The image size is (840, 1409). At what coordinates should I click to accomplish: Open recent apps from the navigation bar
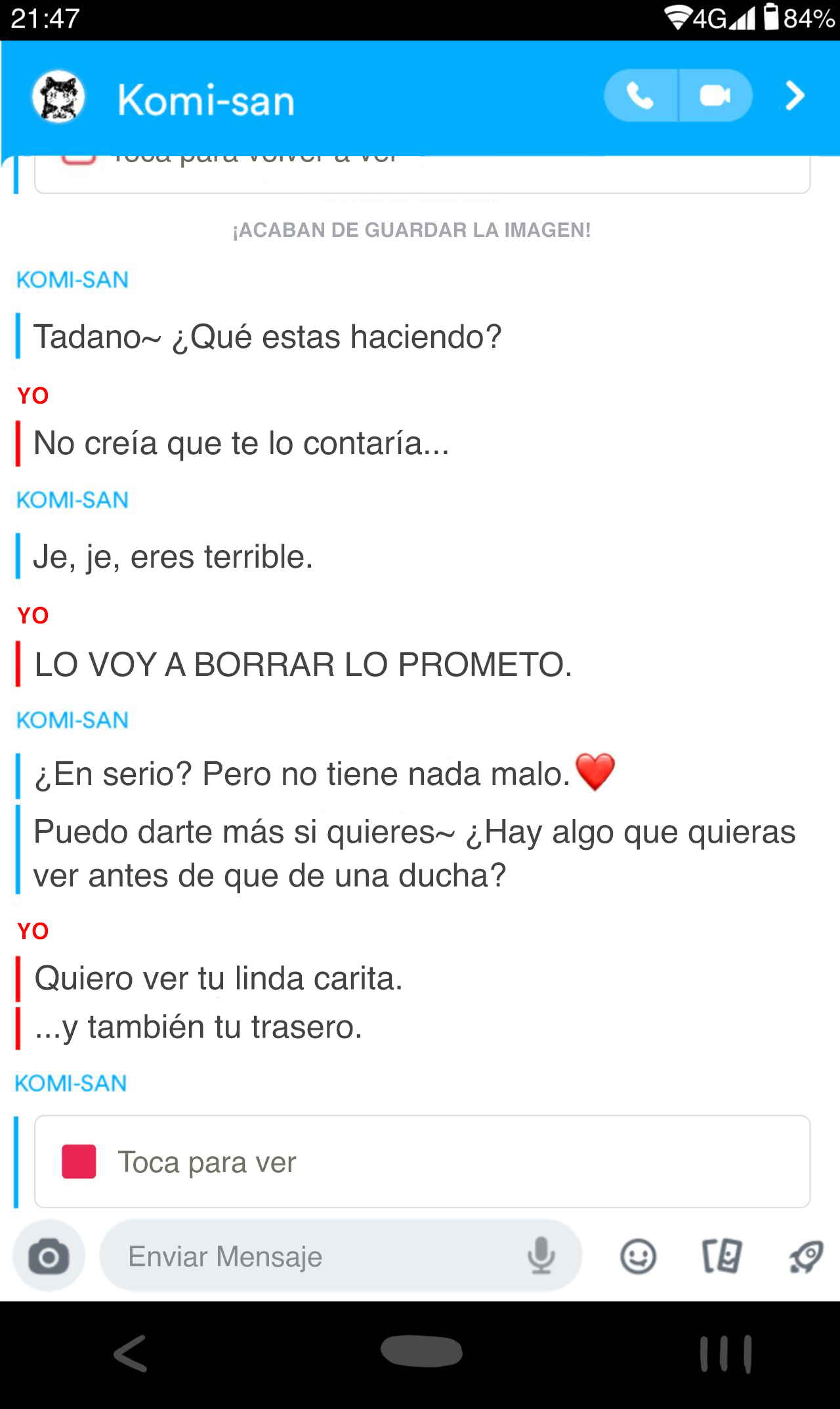(x=725, y=1353)
